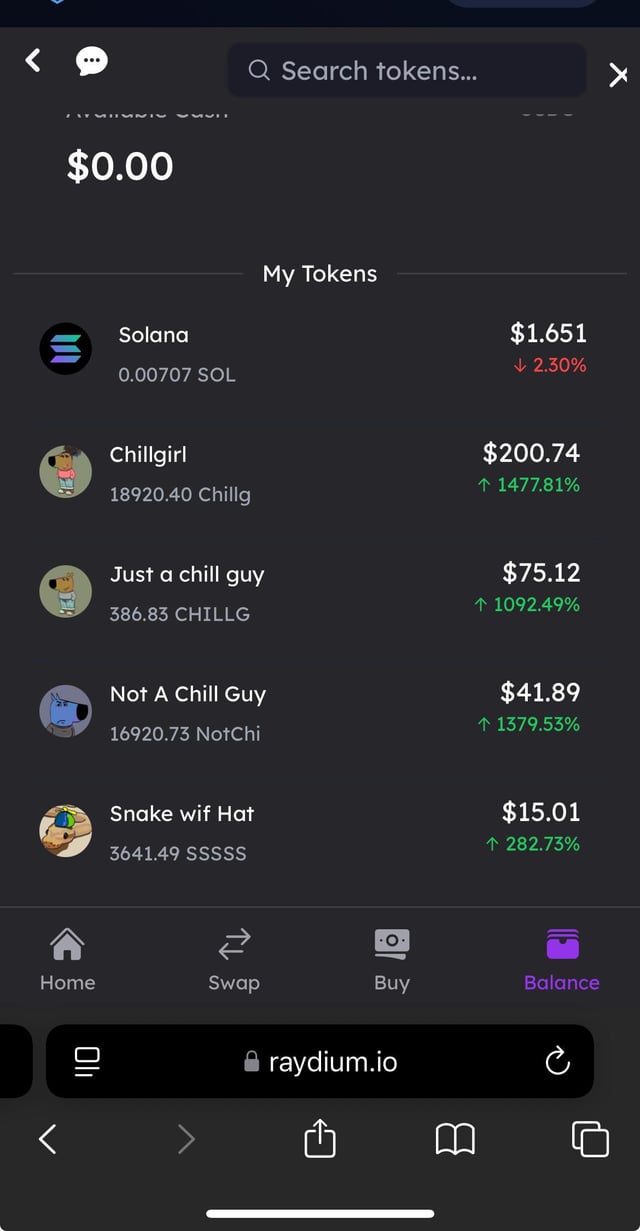Reload the raydium.io page
Image resolution: width=640 pixels, height=1231 pixels.
coord(557,1061)
